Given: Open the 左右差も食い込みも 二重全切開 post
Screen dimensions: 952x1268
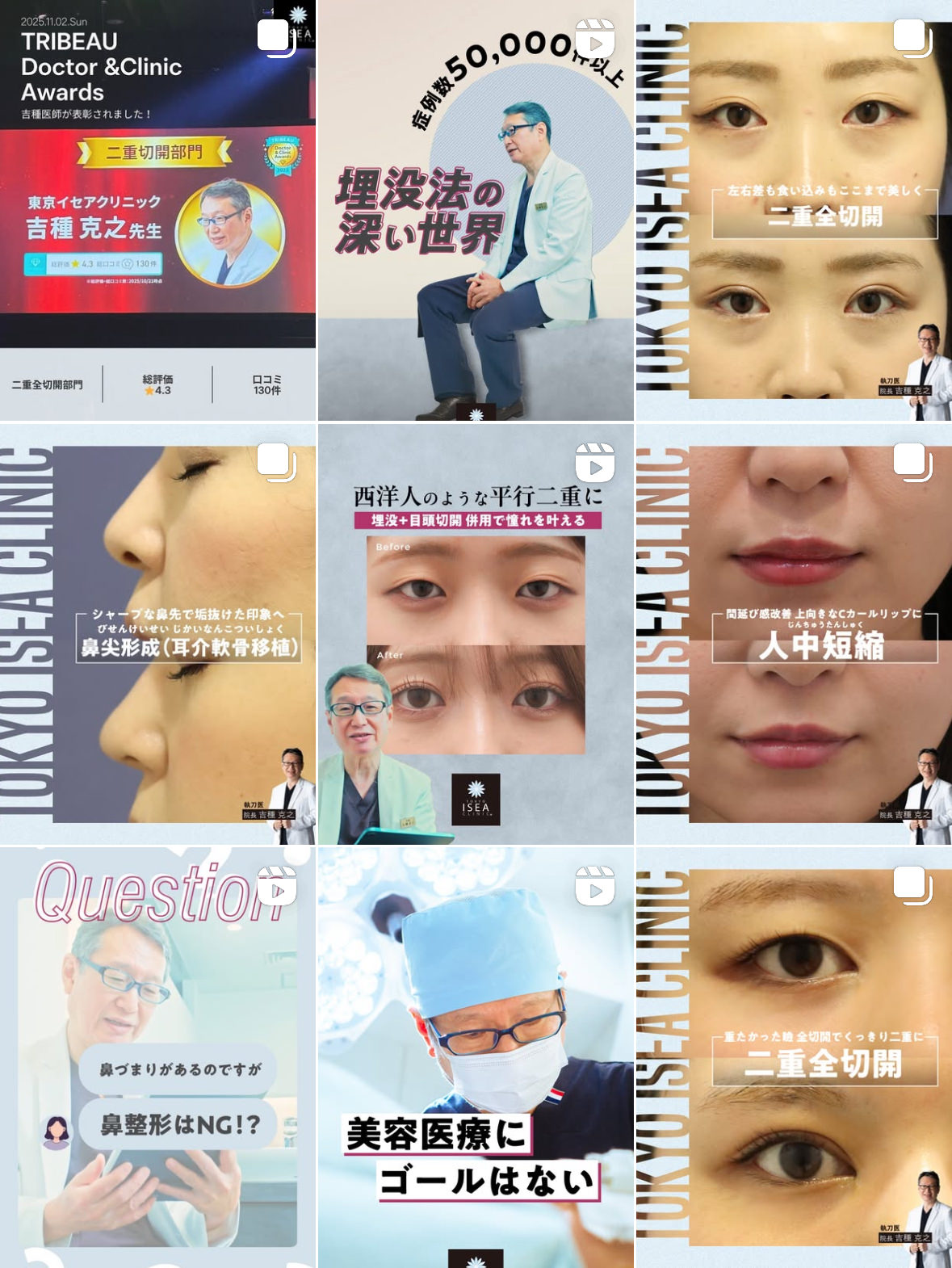Looking at the screenshot, I should coord(794,210).
